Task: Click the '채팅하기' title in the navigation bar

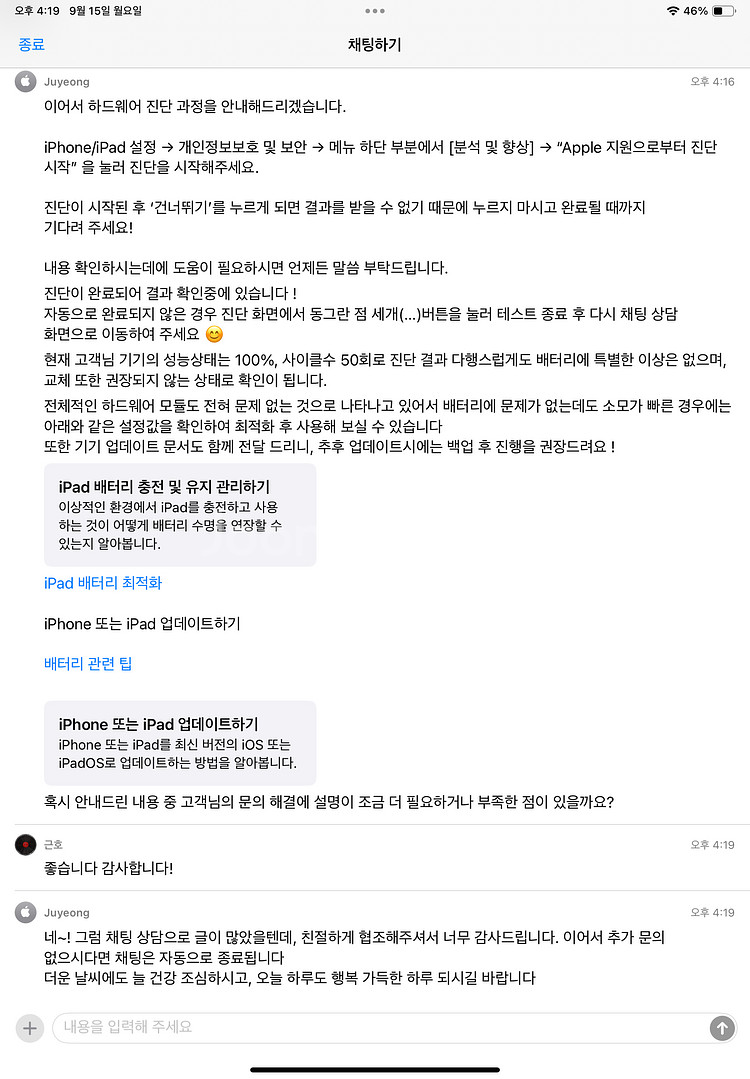Action: pos(375,45)
